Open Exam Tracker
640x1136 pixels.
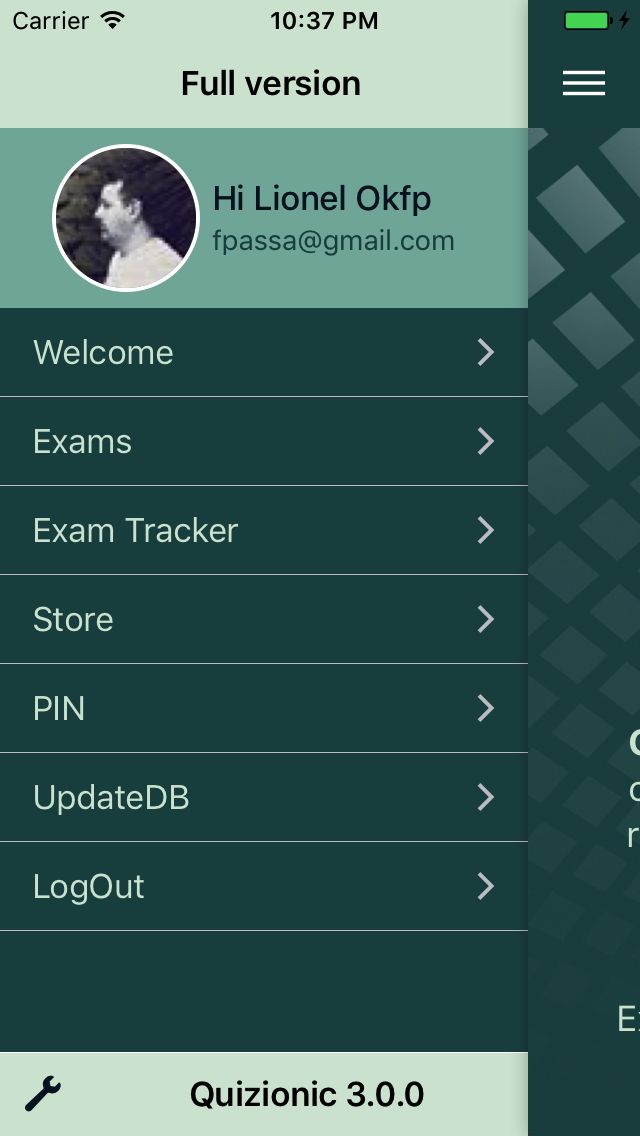click(x=264, y=530)
